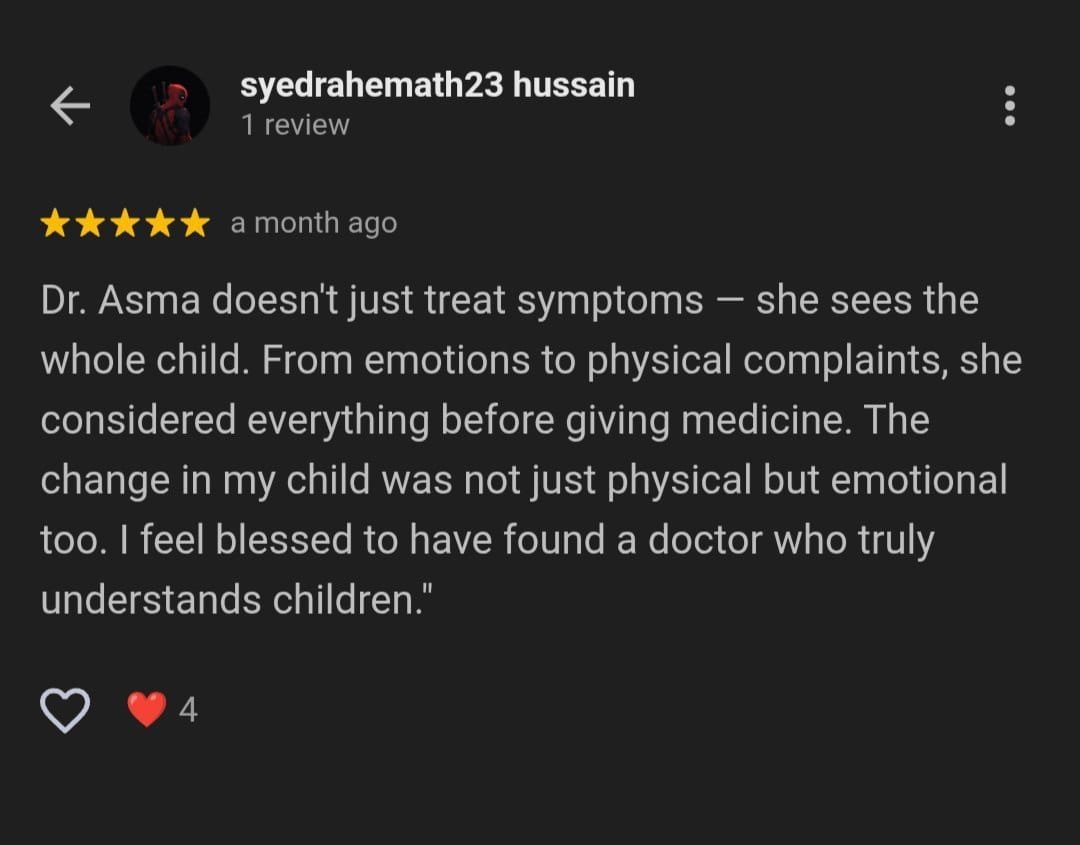Open syedrahemath23 hussain's profile picture
1080x845 pixels.
(x=169, y=106)
